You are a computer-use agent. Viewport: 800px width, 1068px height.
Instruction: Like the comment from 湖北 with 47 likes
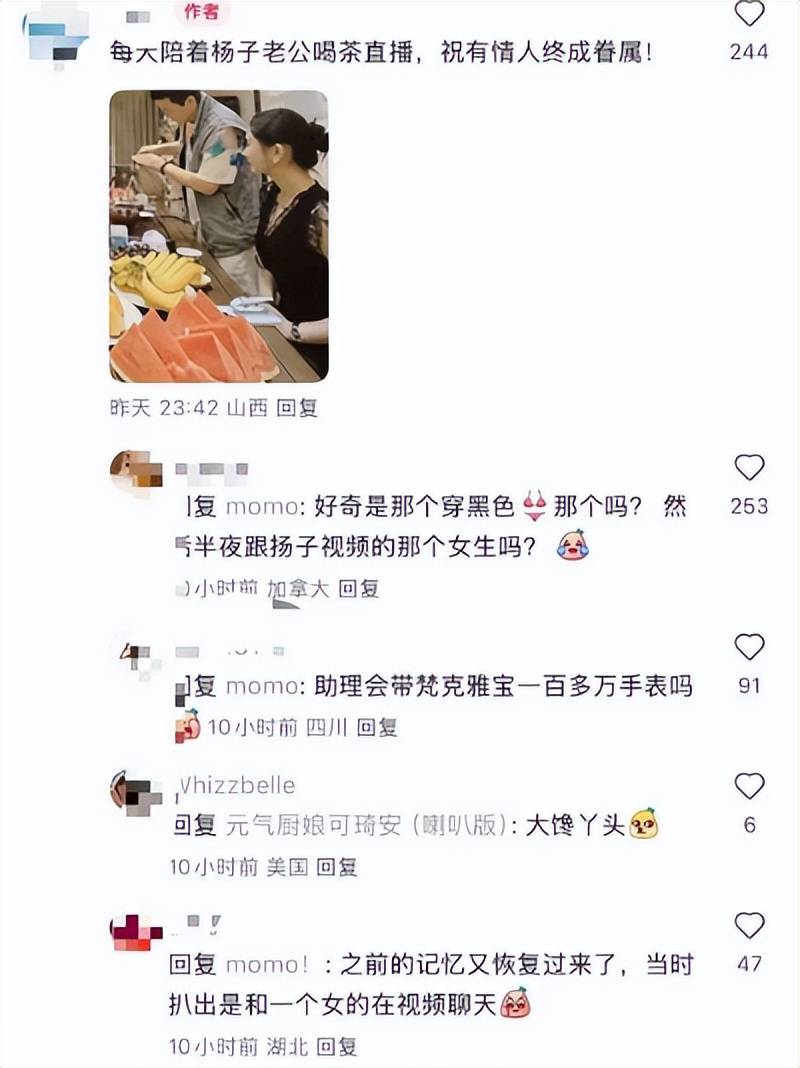point(749,926)
